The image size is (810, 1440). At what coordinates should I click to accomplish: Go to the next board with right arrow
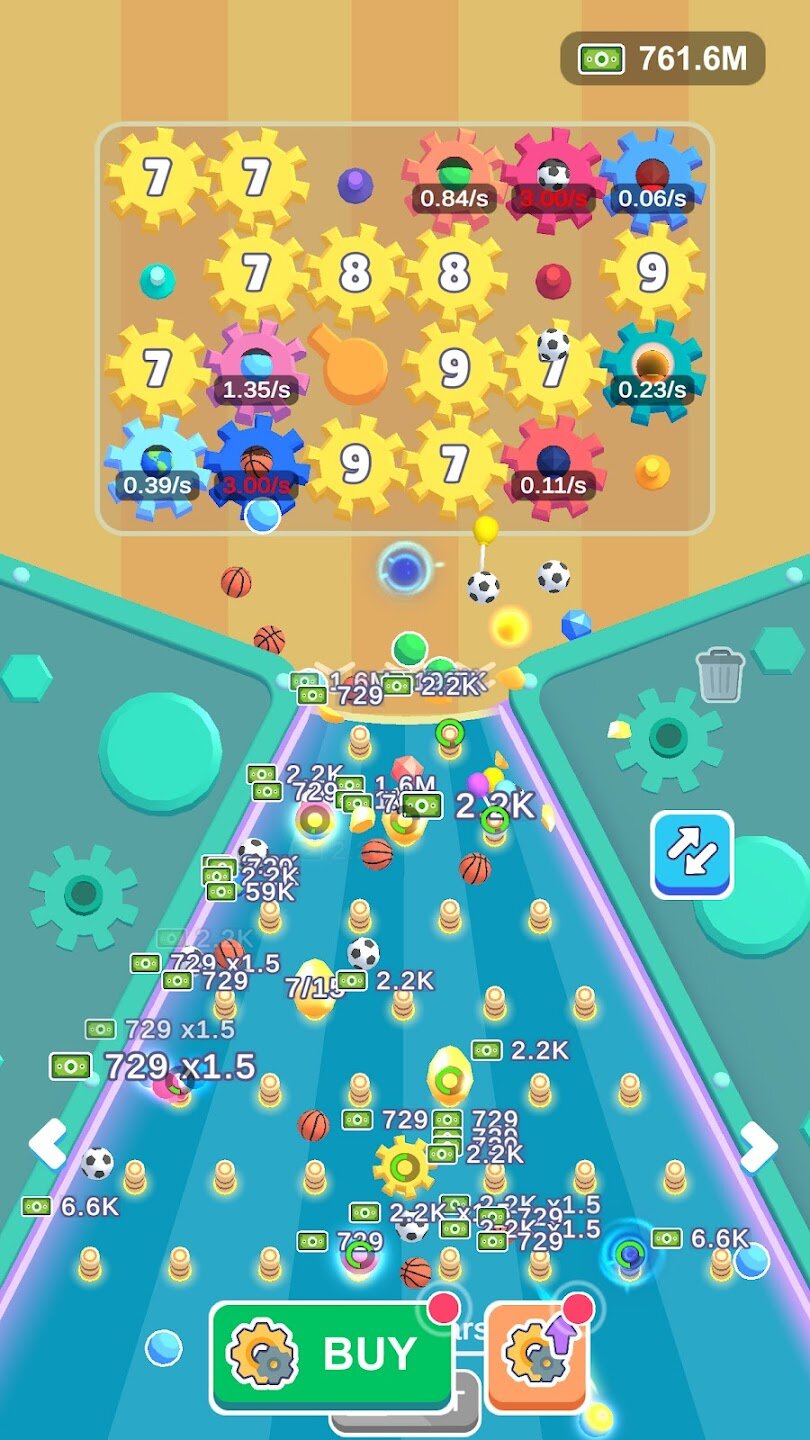click(758, 1144)
